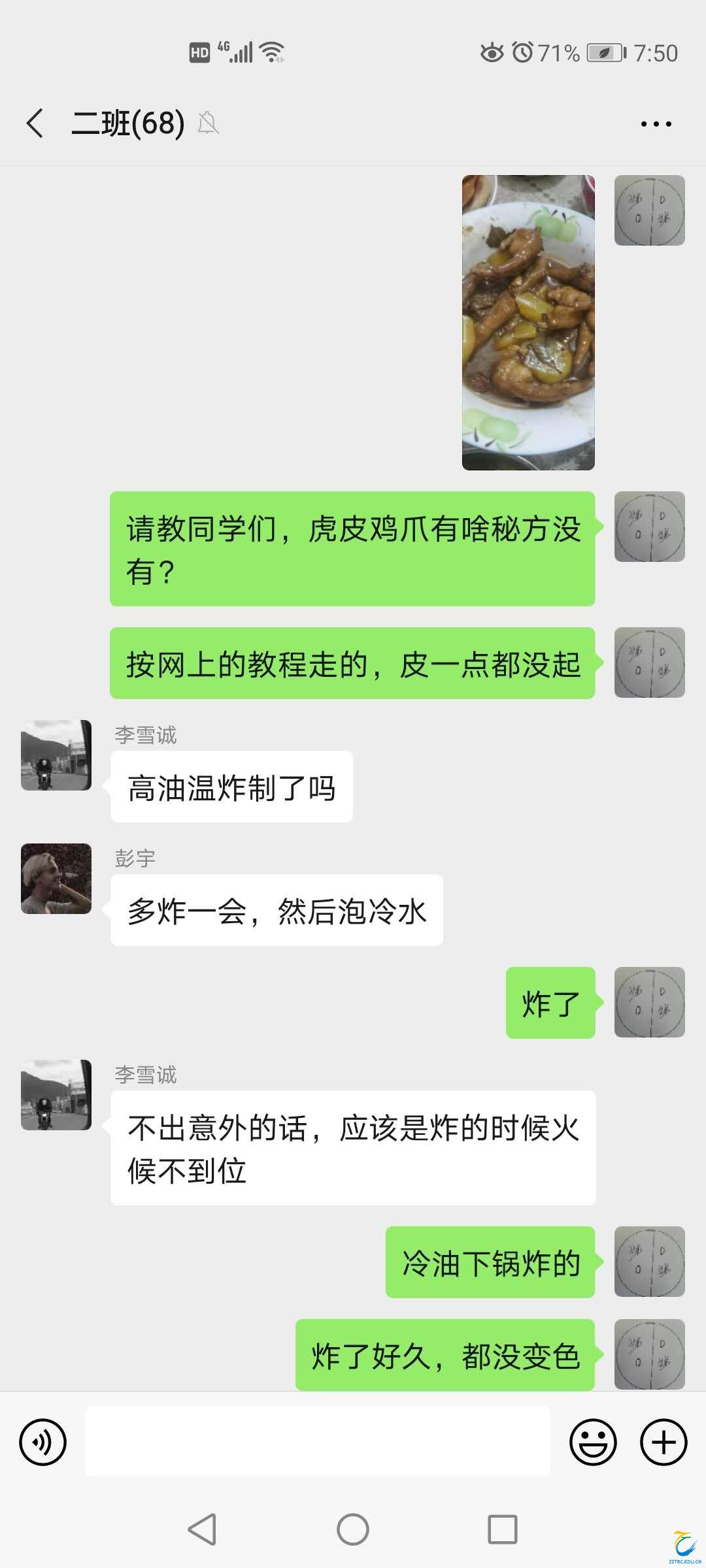Open recent apps with square button
This screenshot has height=1568, width=706.
pos(502,1529)
